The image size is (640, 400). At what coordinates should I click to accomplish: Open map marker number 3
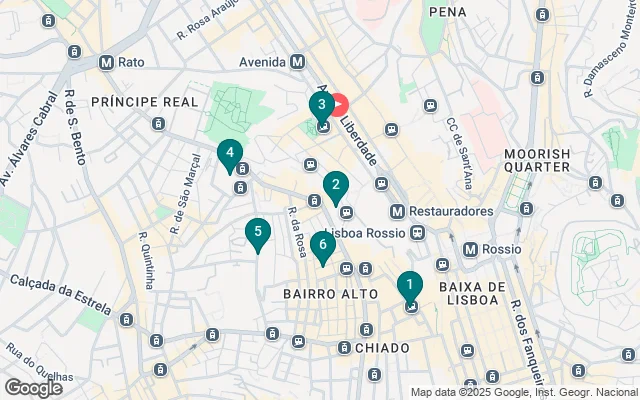[321, 104]
